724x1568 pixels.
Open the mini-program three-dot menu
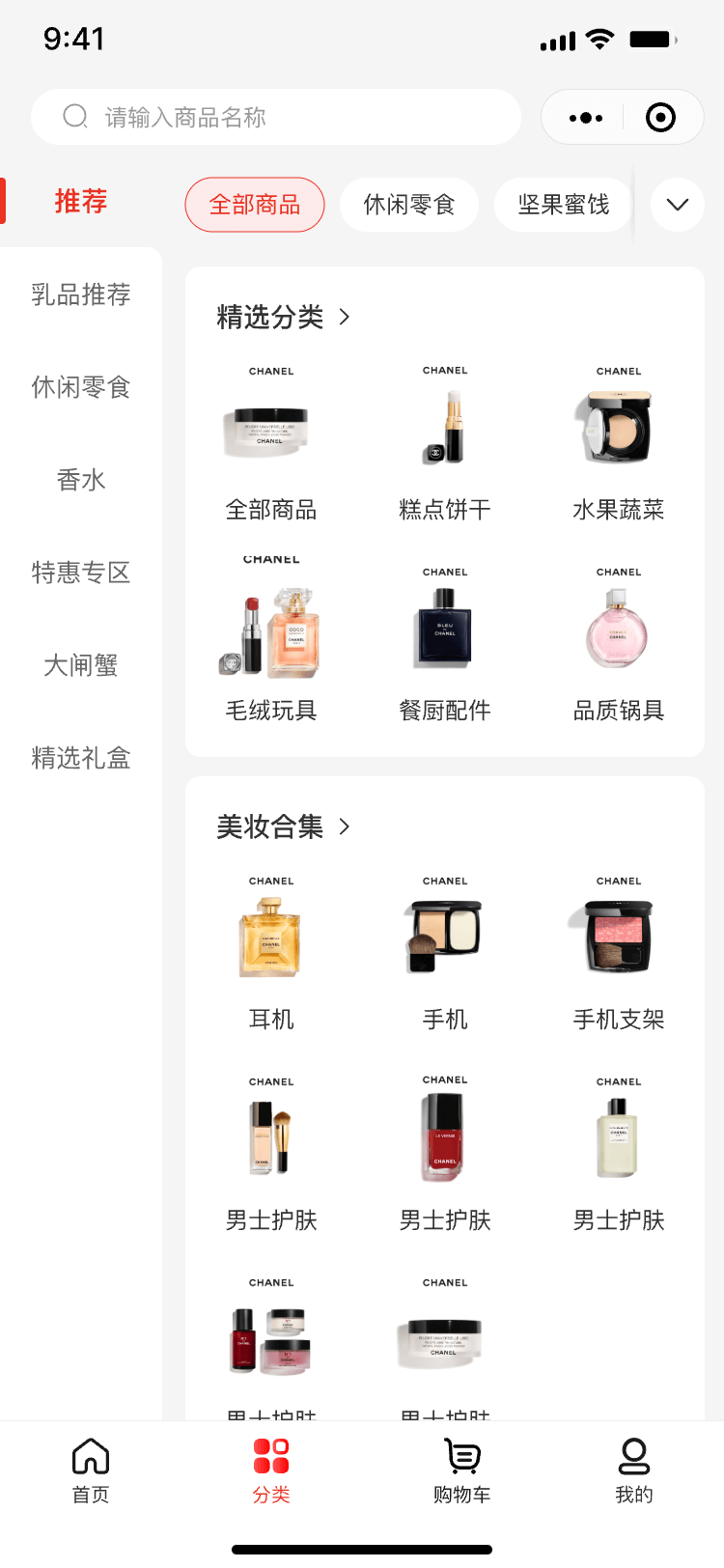pyautogui.click(x=586, y=118)
